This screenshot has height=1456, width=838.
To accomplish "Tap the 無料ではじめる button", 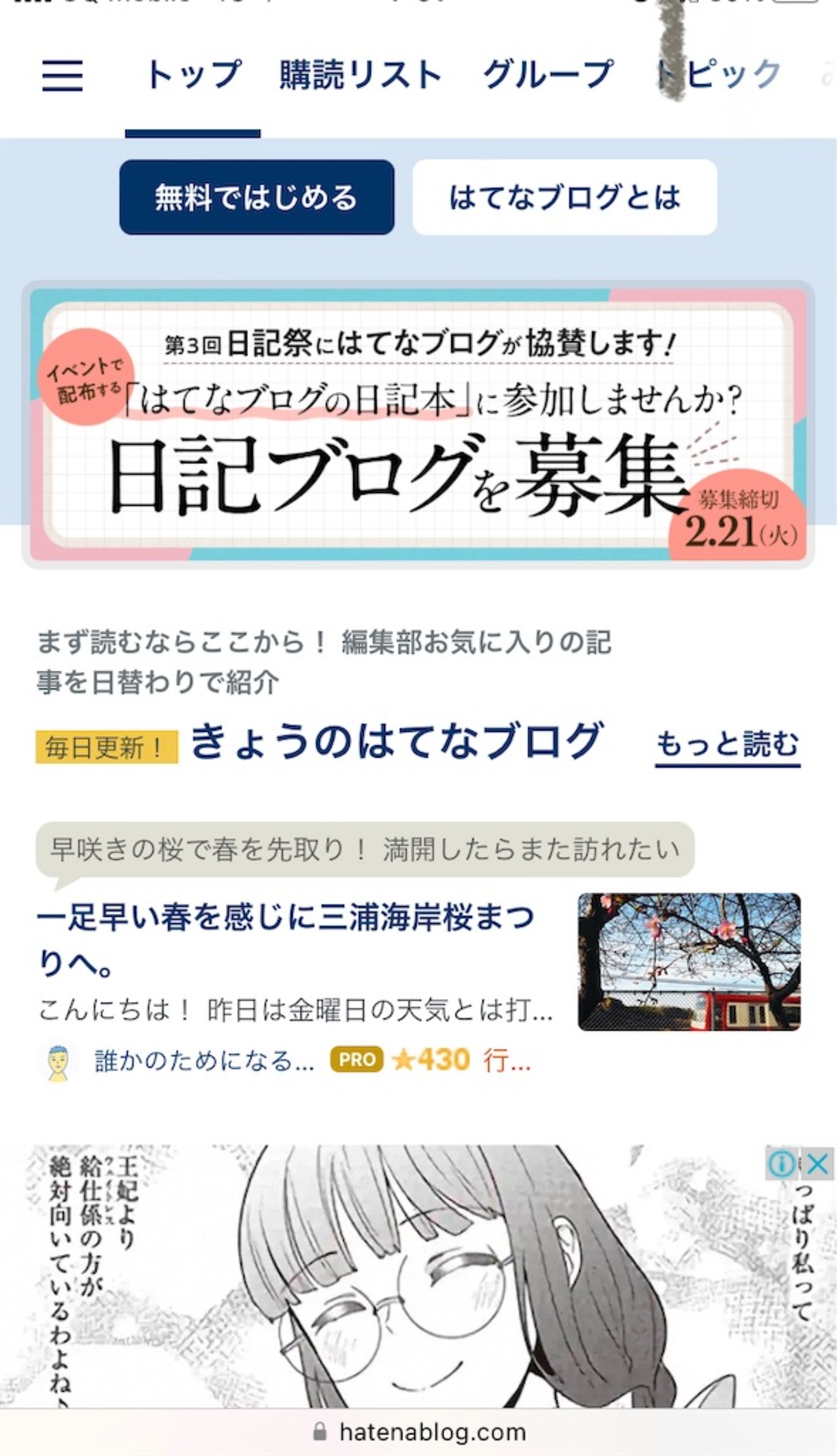I will (x=257, y=197).
